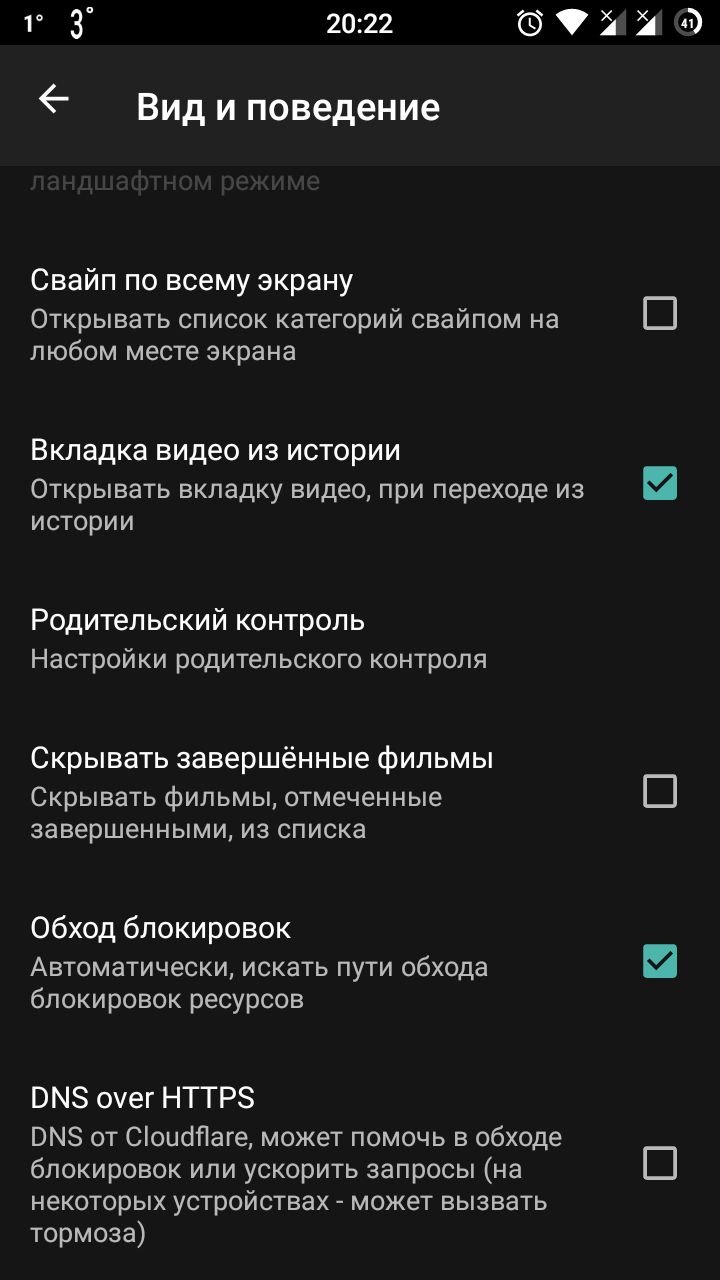The width and height of the screenshot is (720, 1280).
Task: Turn on DNS over HTTPS checkbox
Action: click(x=659, y=1164)
